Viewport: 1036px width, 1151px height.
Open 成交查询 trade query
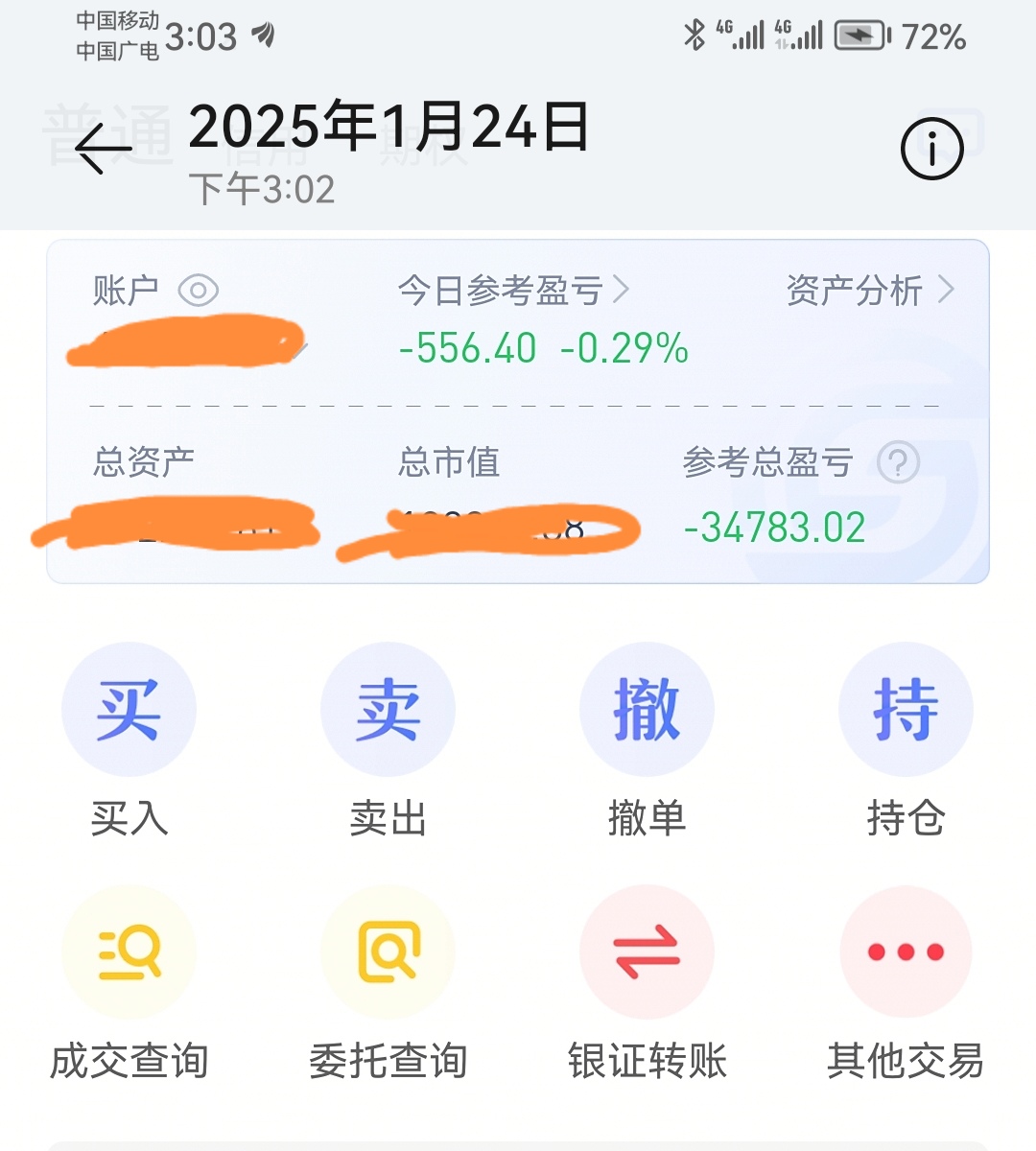pos(129,951)
